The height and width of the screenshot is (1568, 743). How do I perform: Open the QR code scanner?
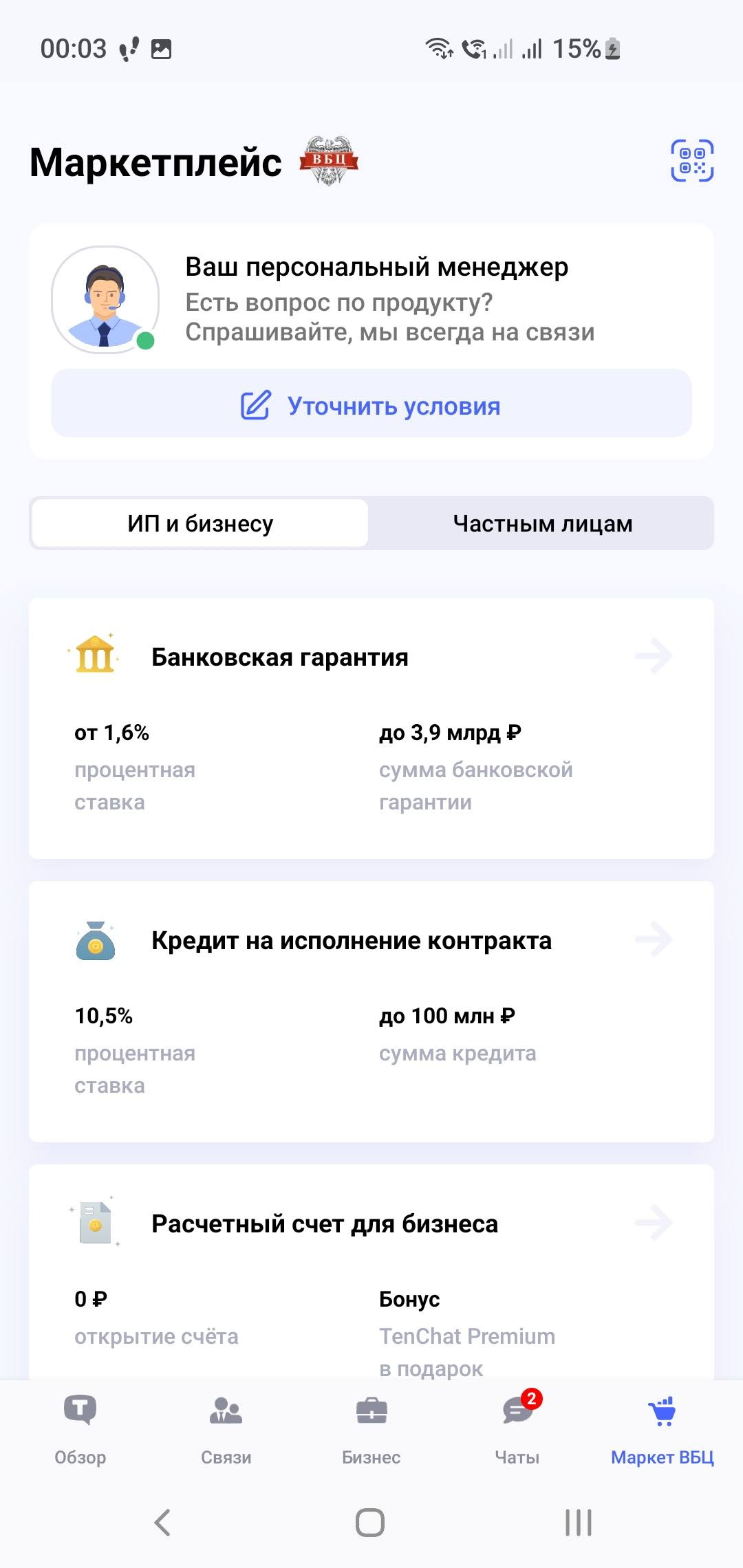point(691,161)
